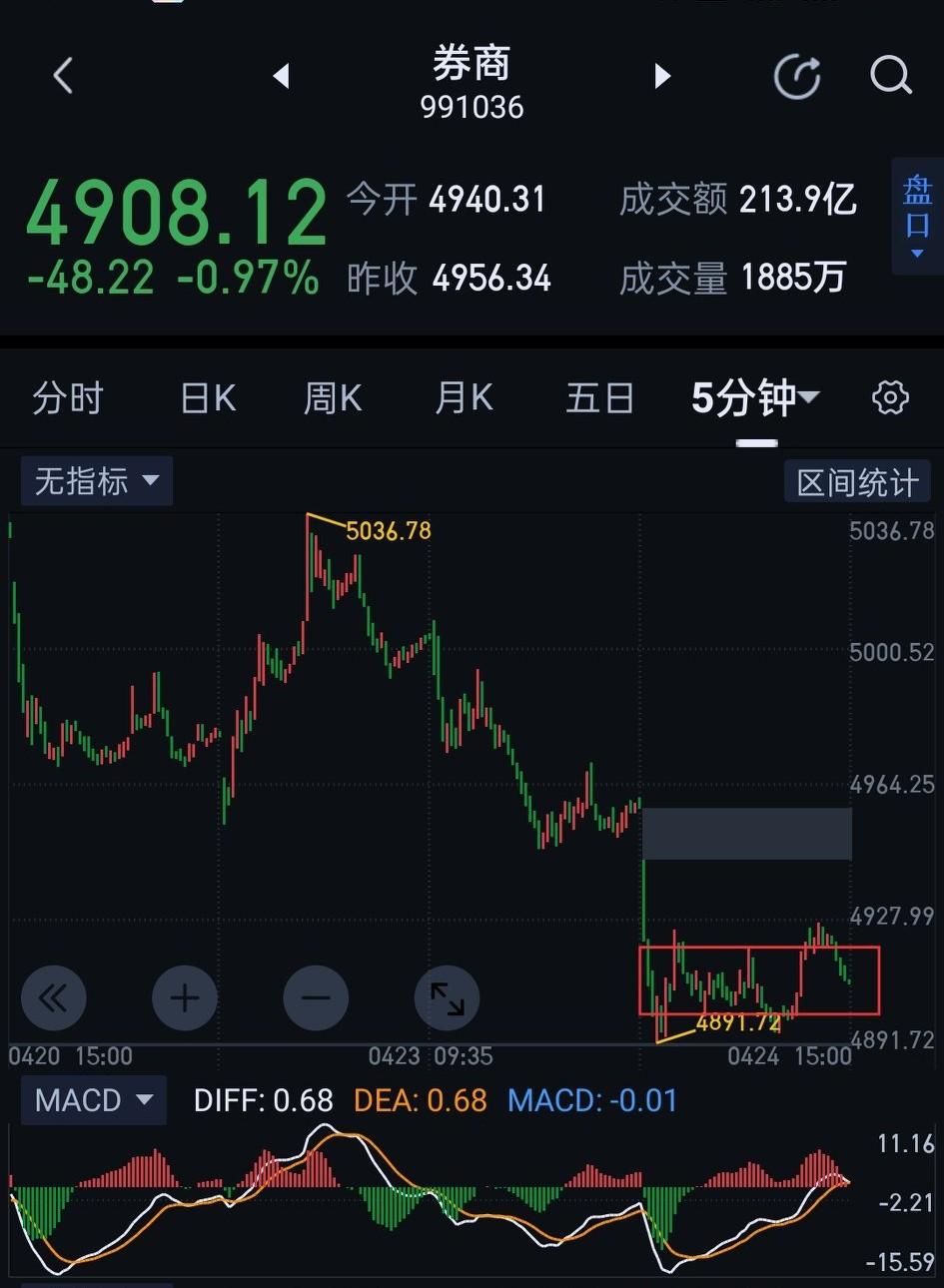Image resolution: width=944 pixels, height=1288 pixels.
Task: Switch to the 日K daily chart tab
Action: (207, 397)
